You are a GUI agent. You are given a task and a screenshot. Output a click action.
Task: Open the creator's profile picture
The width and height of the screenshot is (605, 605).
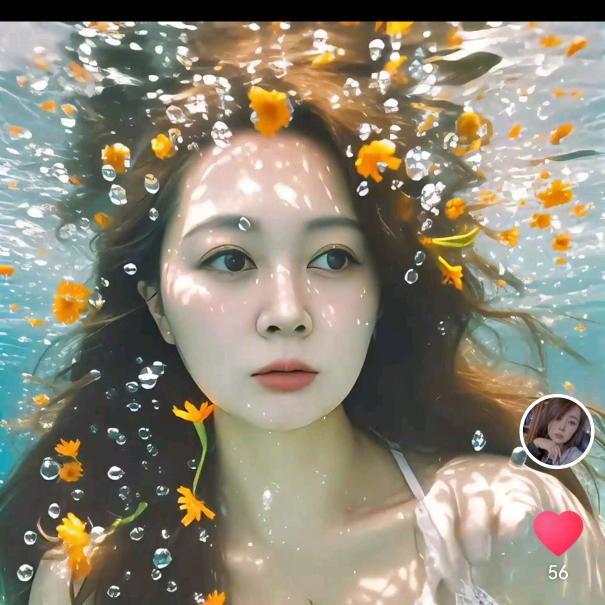click(x=556, y=432)
